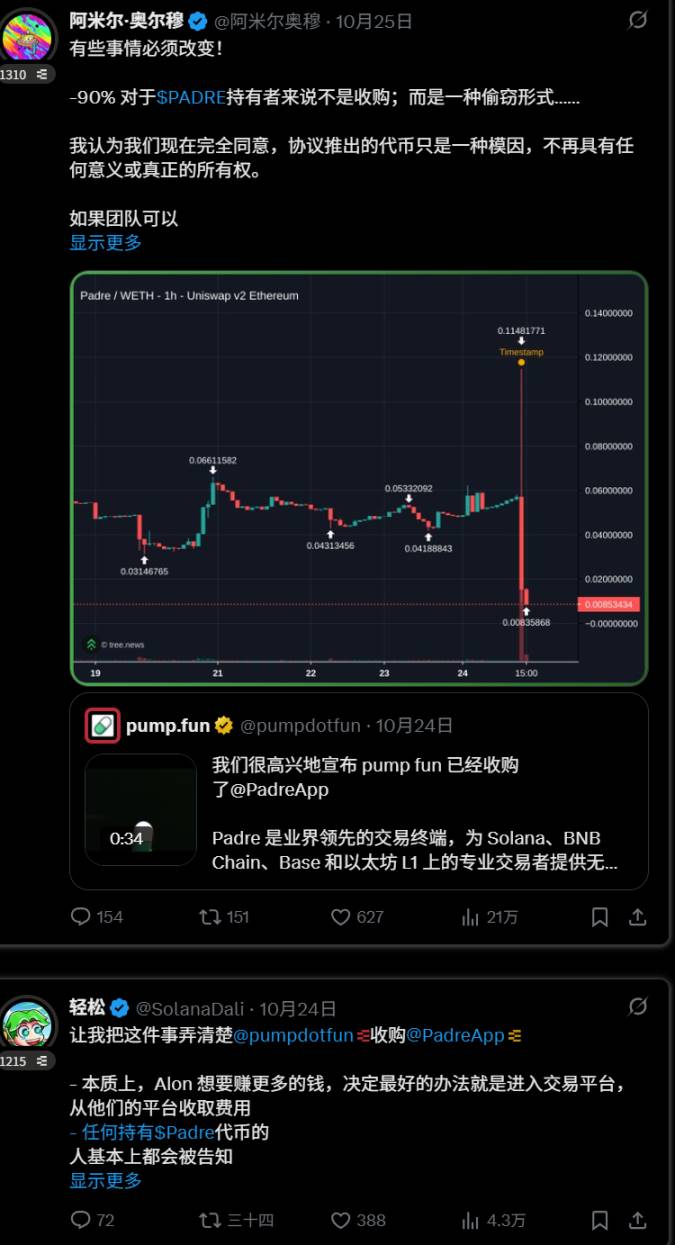Image resolution: width=675 pixels, height=1245 pixels.
Task: Open the @pumpdotfun mention in 轻松's post
Action: click(x=293, y=1035)
